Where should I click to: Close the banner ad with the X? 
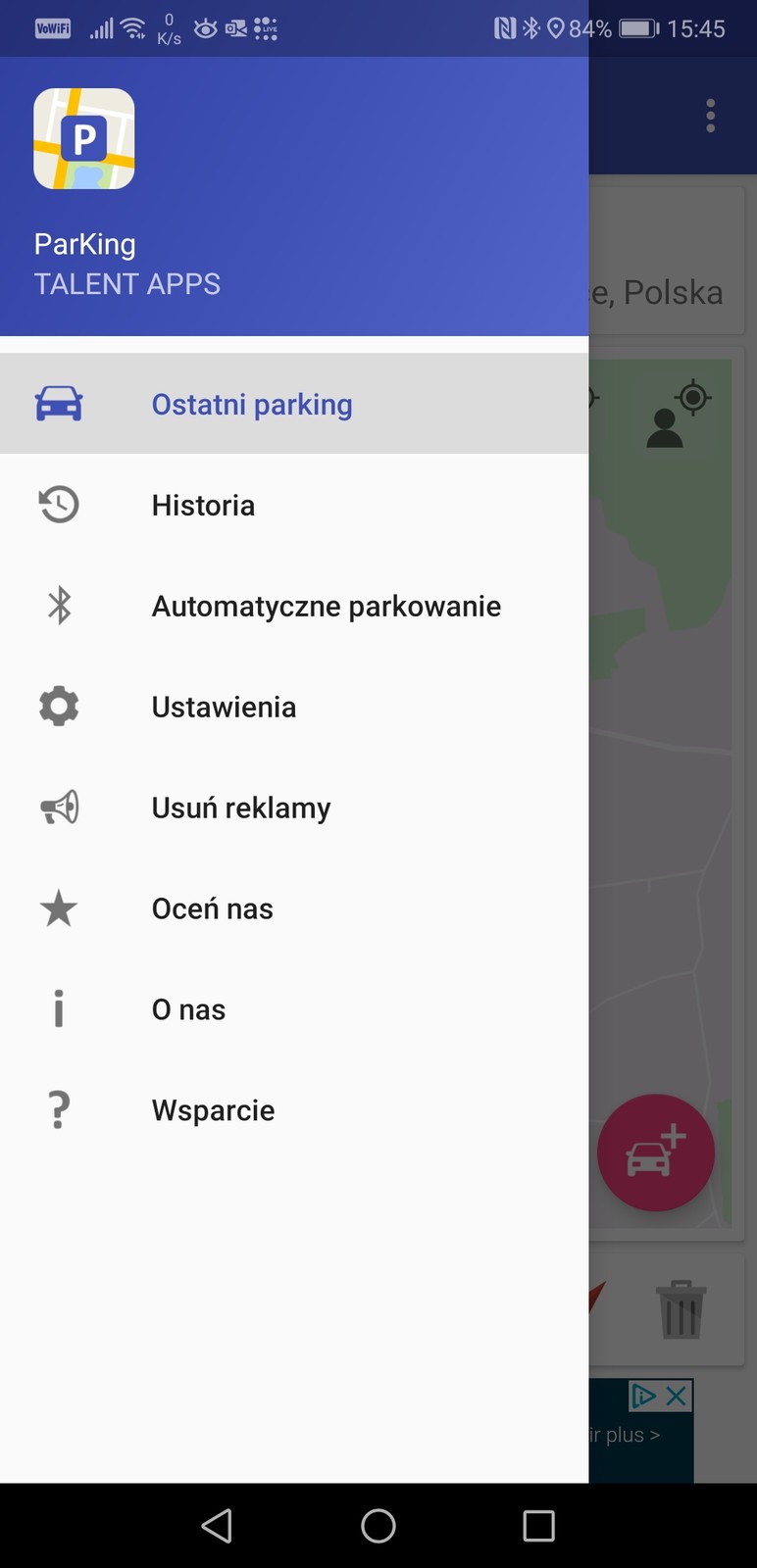click(675, 1396)
